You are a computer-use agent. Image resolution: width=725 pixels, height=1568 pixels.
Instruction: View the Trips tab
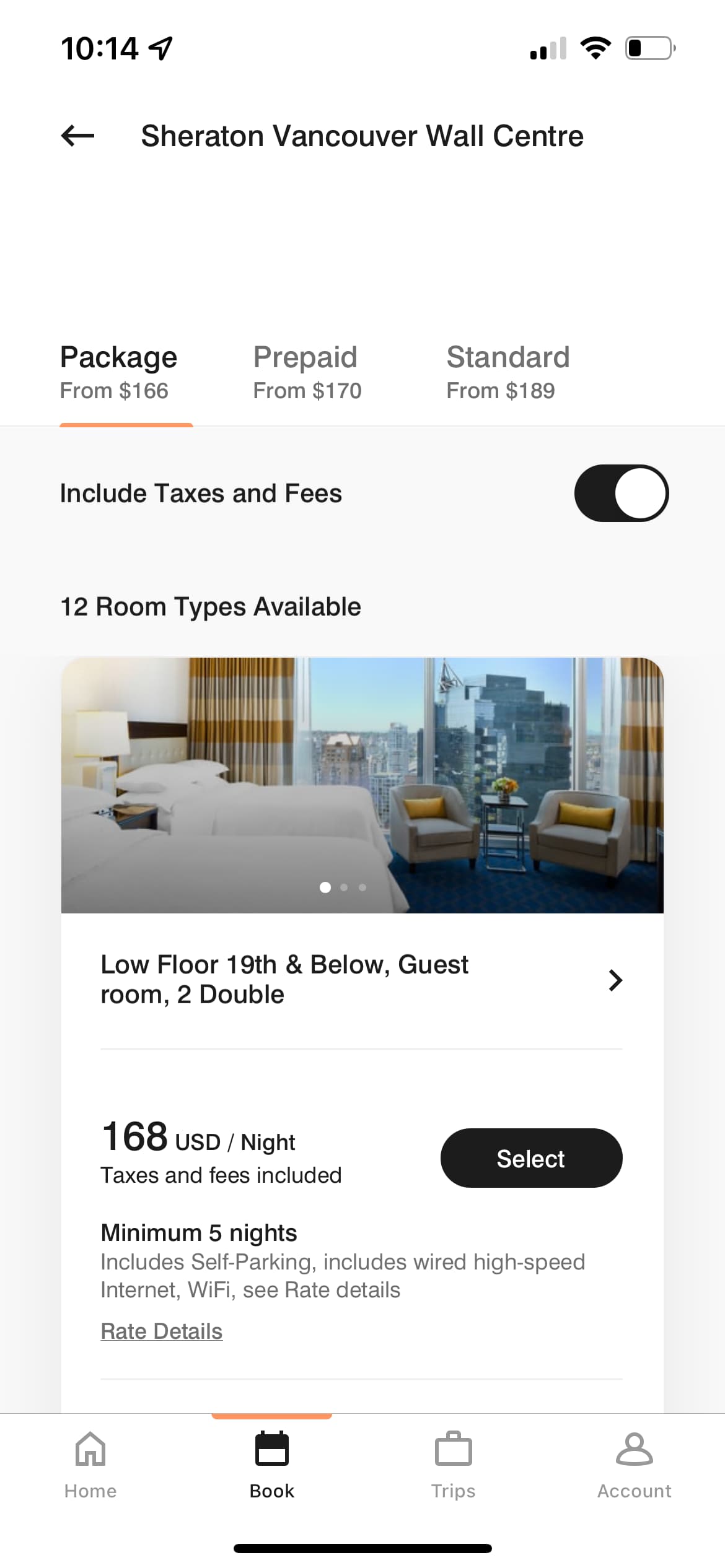point(453,1465)
